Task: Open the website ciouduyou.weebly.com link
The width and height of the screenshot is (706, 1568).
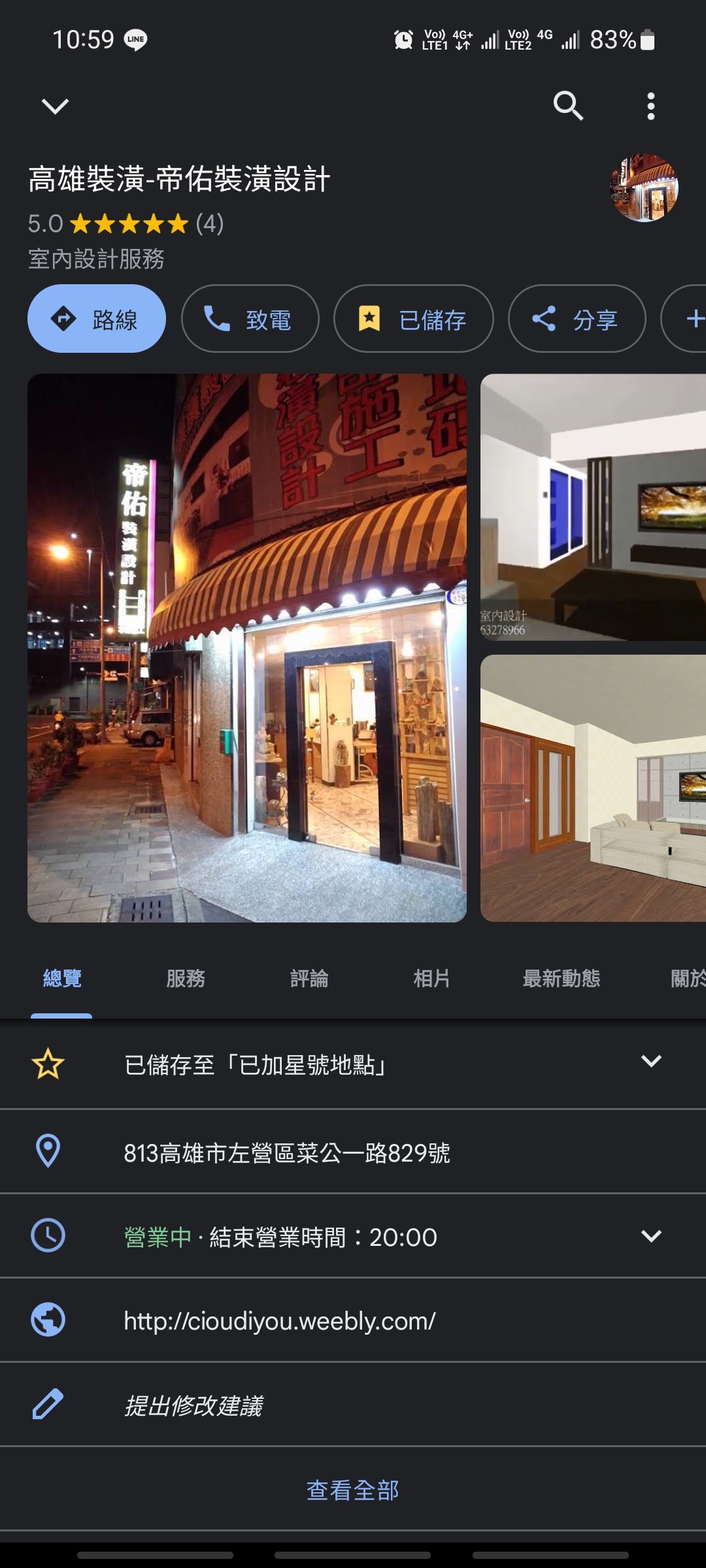Action: coord(280,1321)
